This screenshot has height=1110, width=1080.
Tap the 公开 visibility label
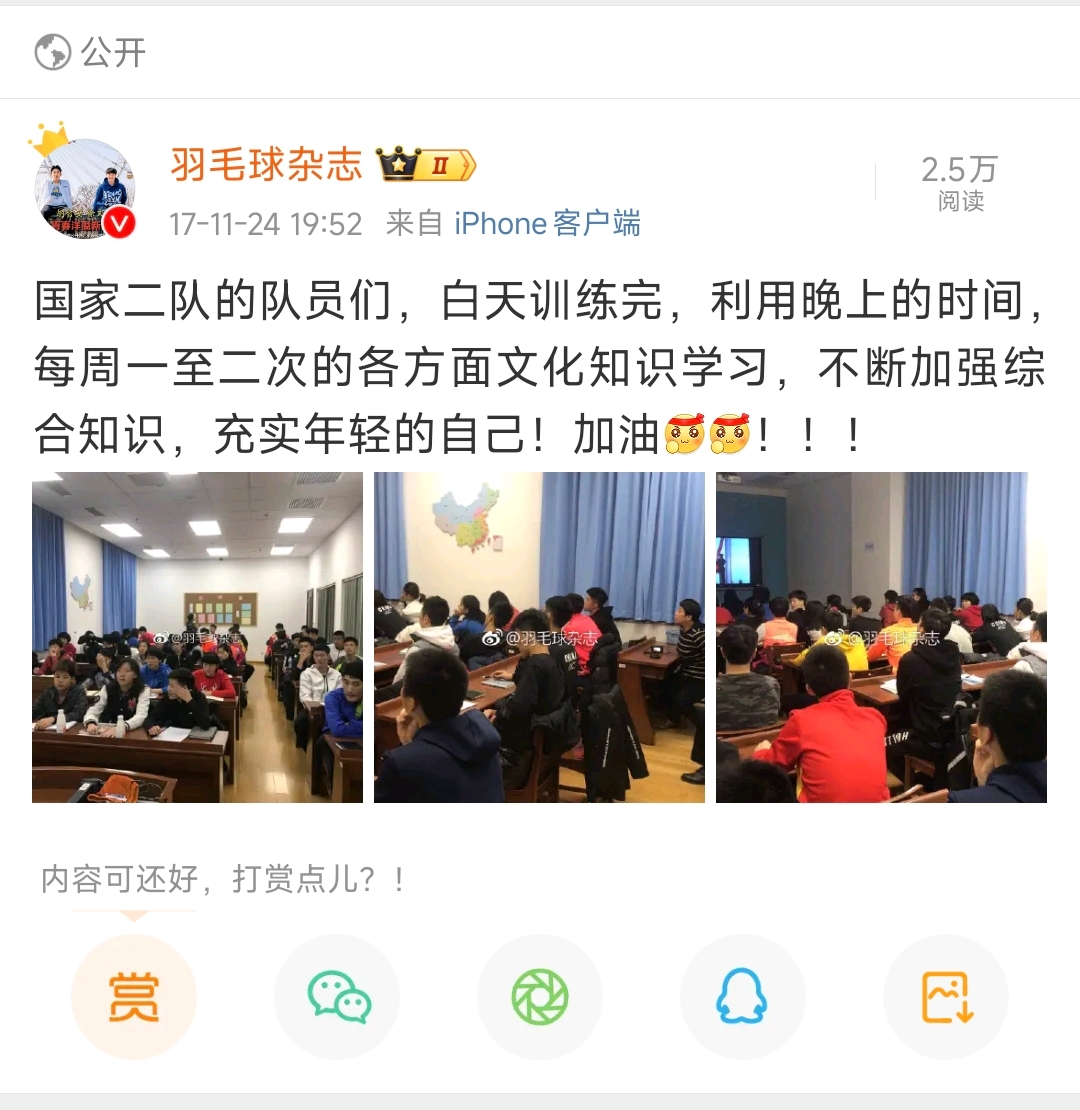[x=112, y=52]
